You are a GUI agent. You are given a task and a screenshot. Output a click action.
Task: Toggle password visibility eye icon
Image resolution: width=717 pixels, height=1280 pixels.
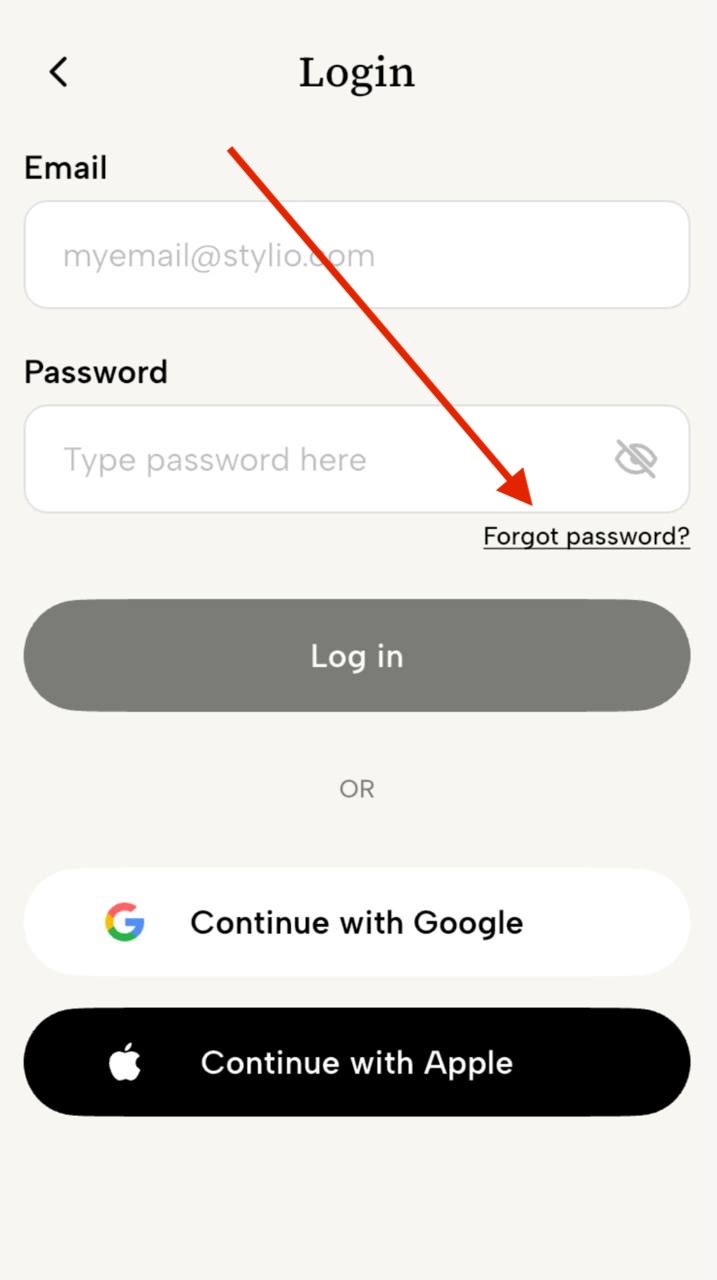tap(635, 459)
